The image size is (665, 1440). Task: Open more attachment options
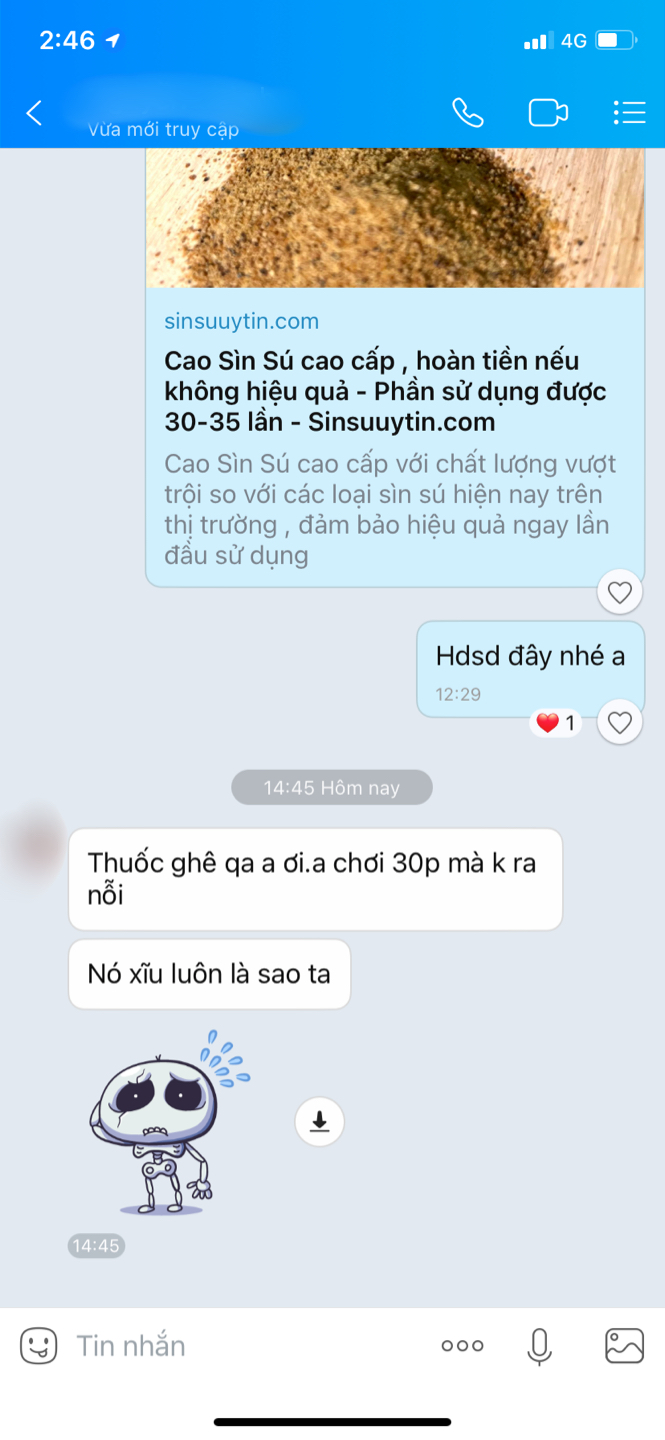[x=462, y=1346]
